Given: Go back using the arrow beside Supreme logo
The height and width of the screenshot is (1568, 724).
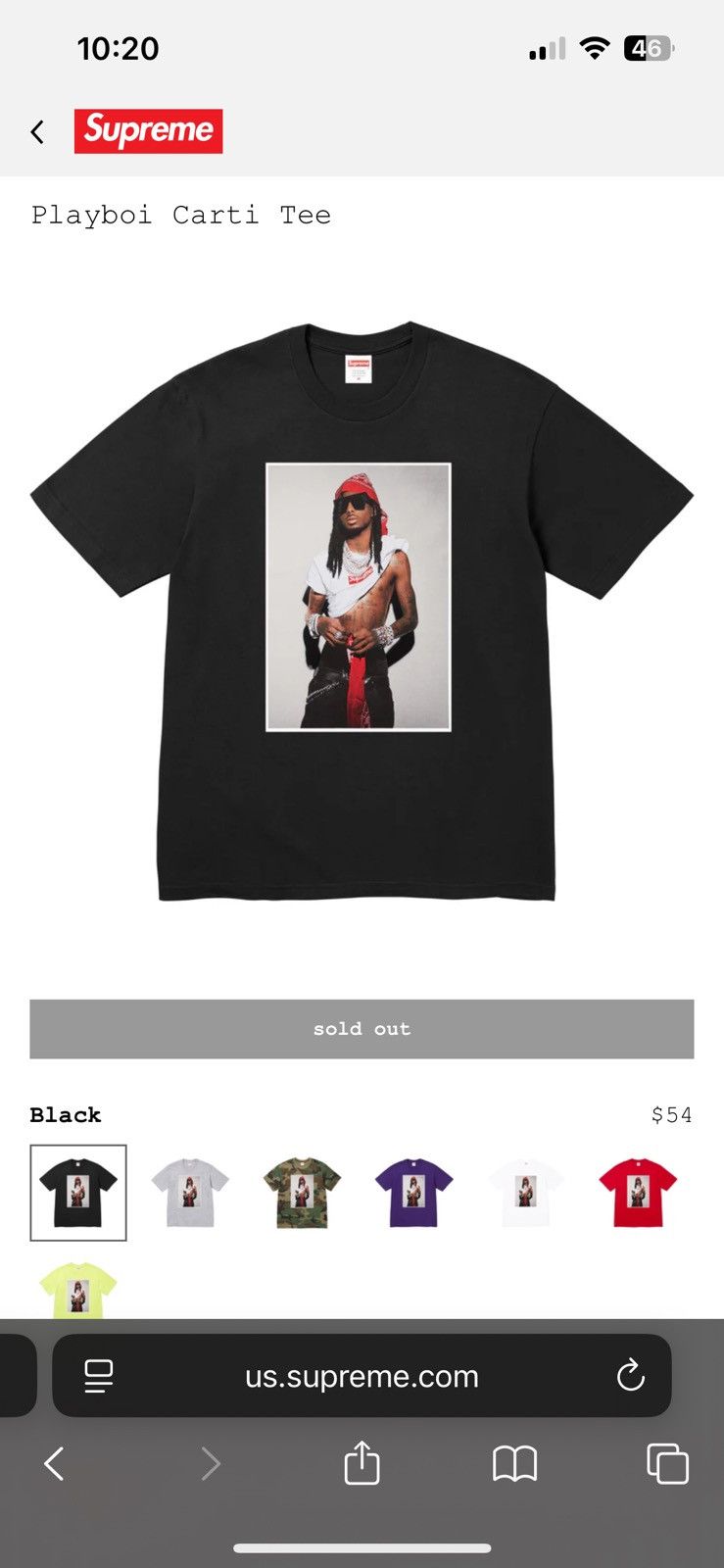Looking at the screenshot, I should tap(37, 131).
